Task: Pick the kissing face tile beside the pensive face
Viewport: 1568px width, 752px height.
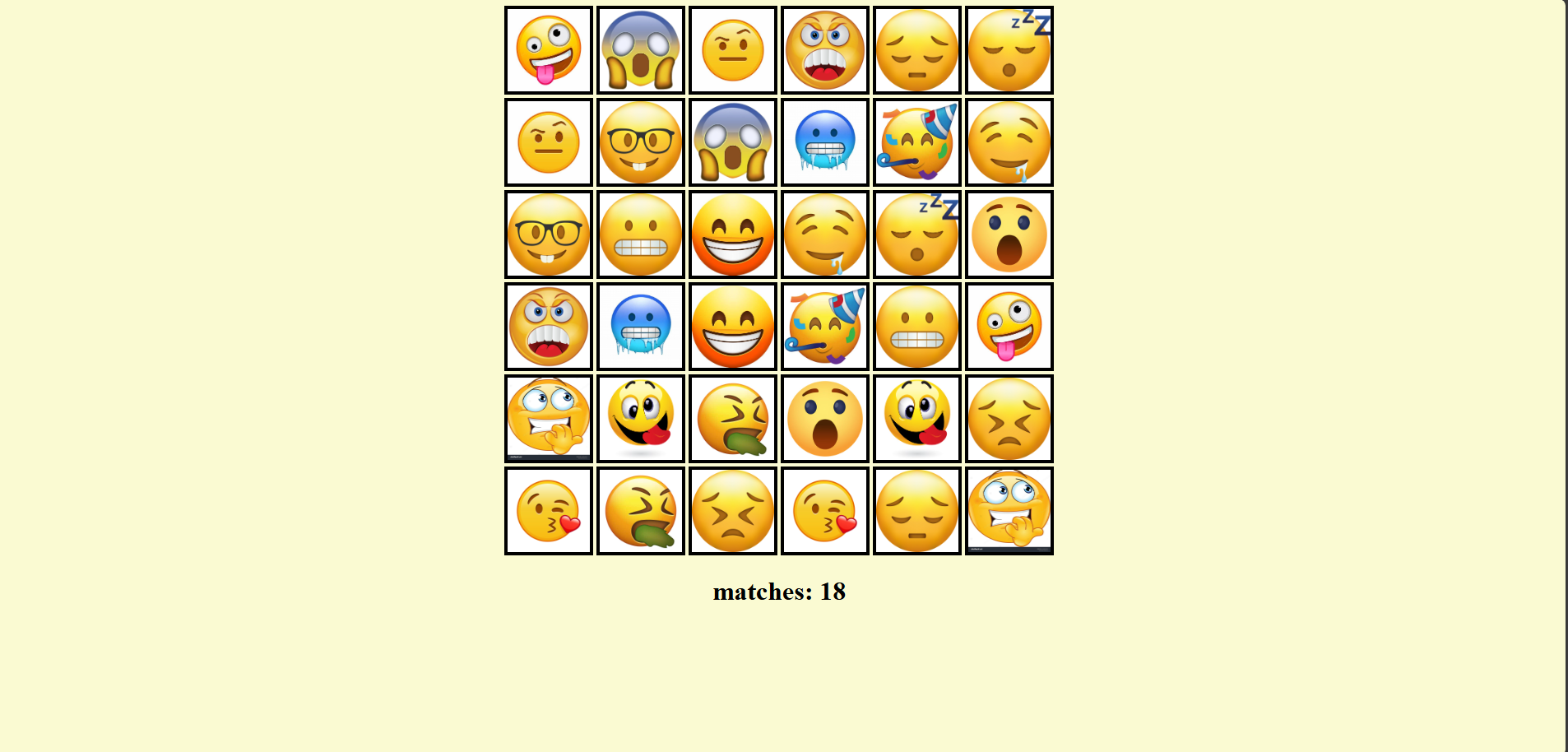Action: click(825, 511)
